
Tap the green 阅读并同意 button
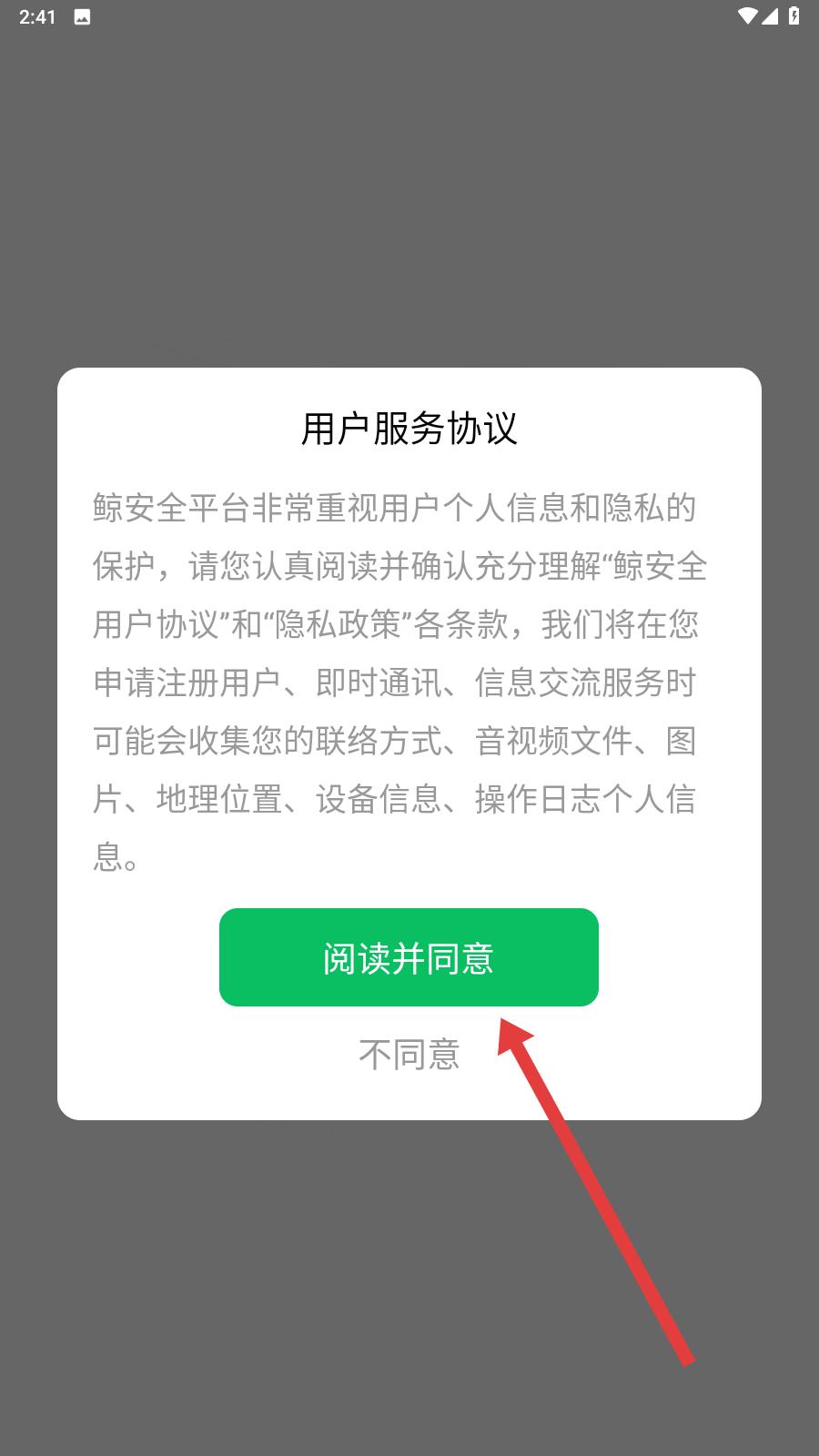pos(409,957)
